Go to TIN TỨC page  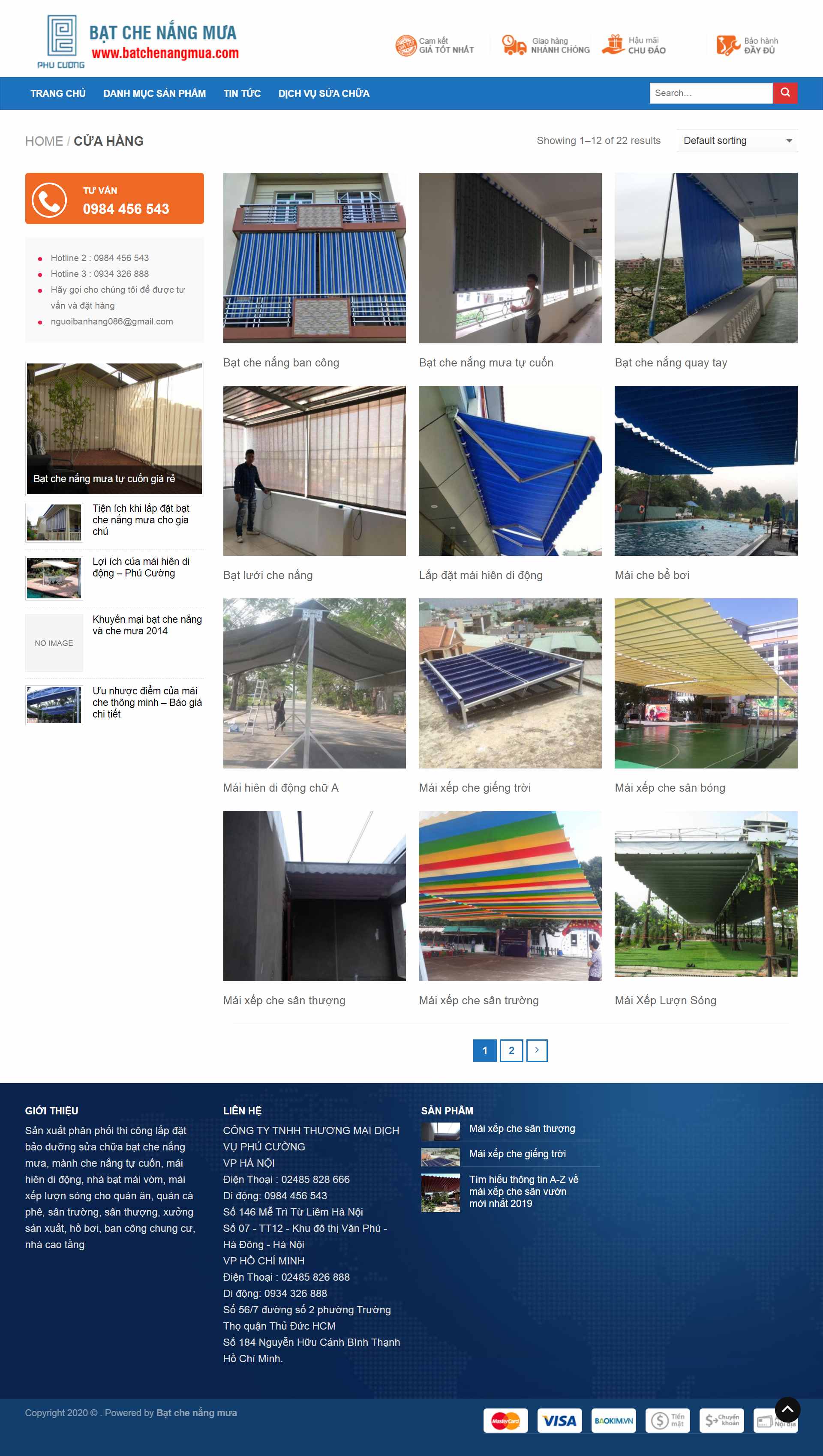[x=241, y=93]
